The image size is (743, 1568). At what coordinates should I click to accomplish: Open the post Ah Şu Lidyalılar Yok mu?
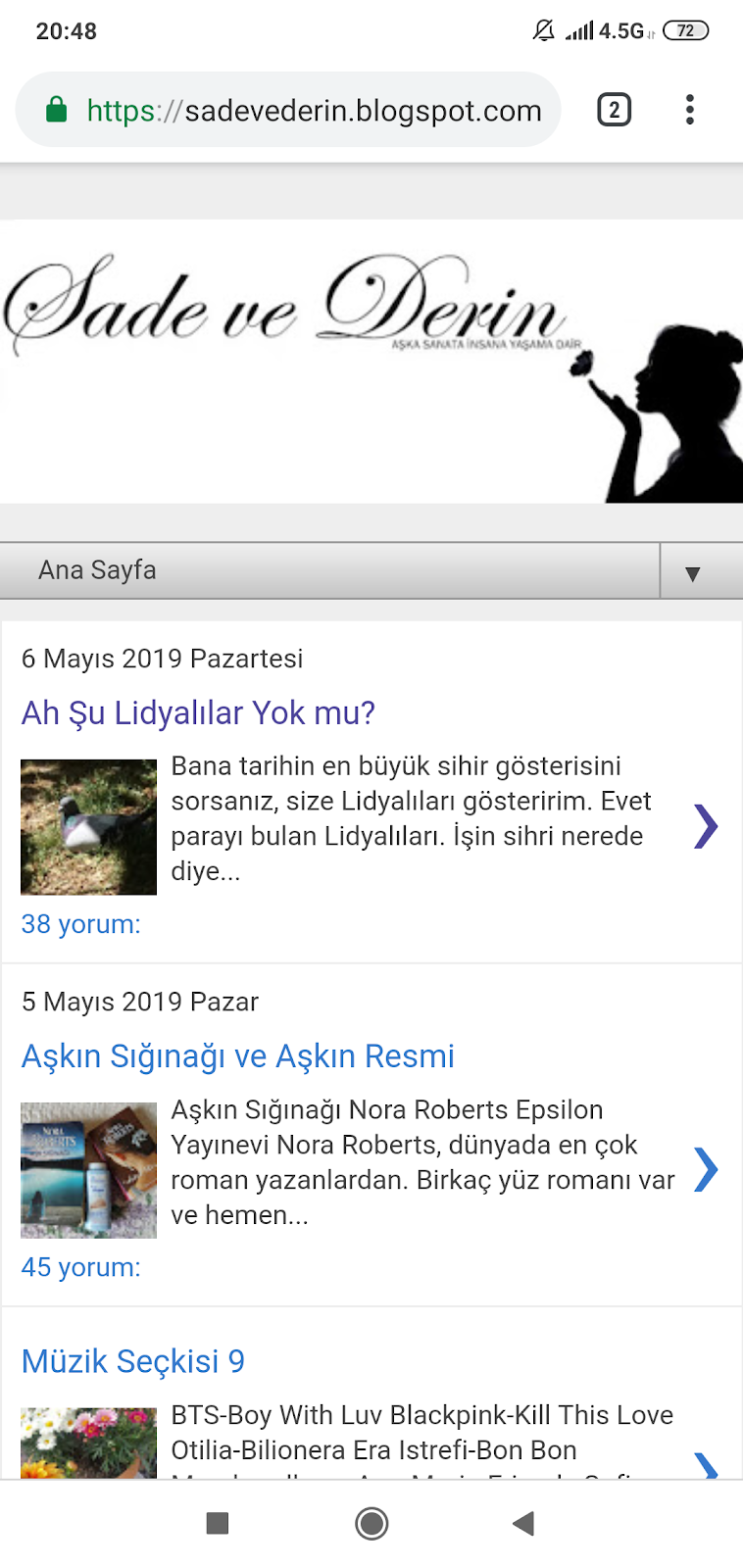point(198,713)
